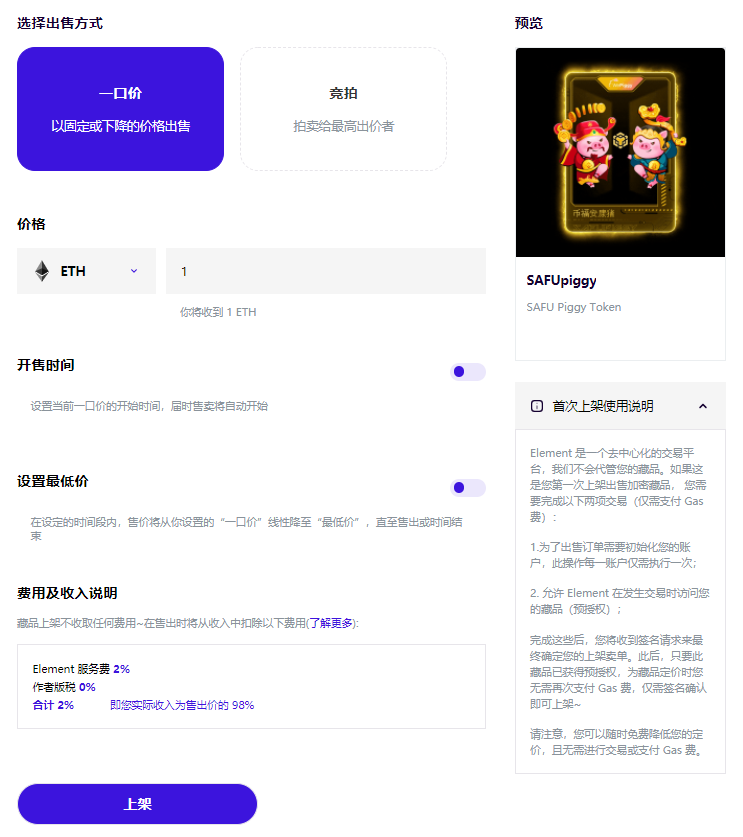Collapse the 首次上架使用说明 panel

coord(703,406)
